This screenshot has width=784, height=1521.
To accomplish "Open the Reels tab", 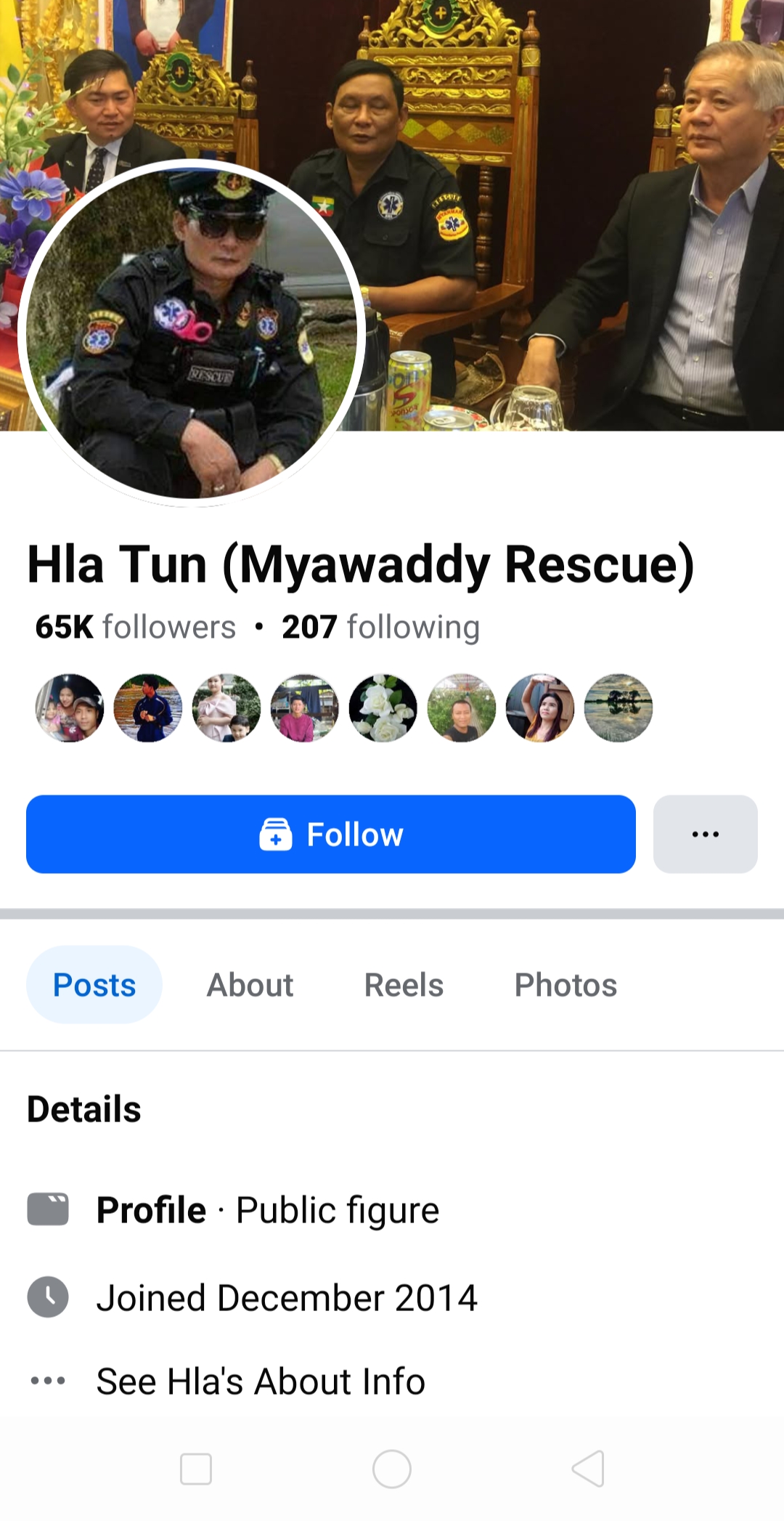I will point(404,985).
